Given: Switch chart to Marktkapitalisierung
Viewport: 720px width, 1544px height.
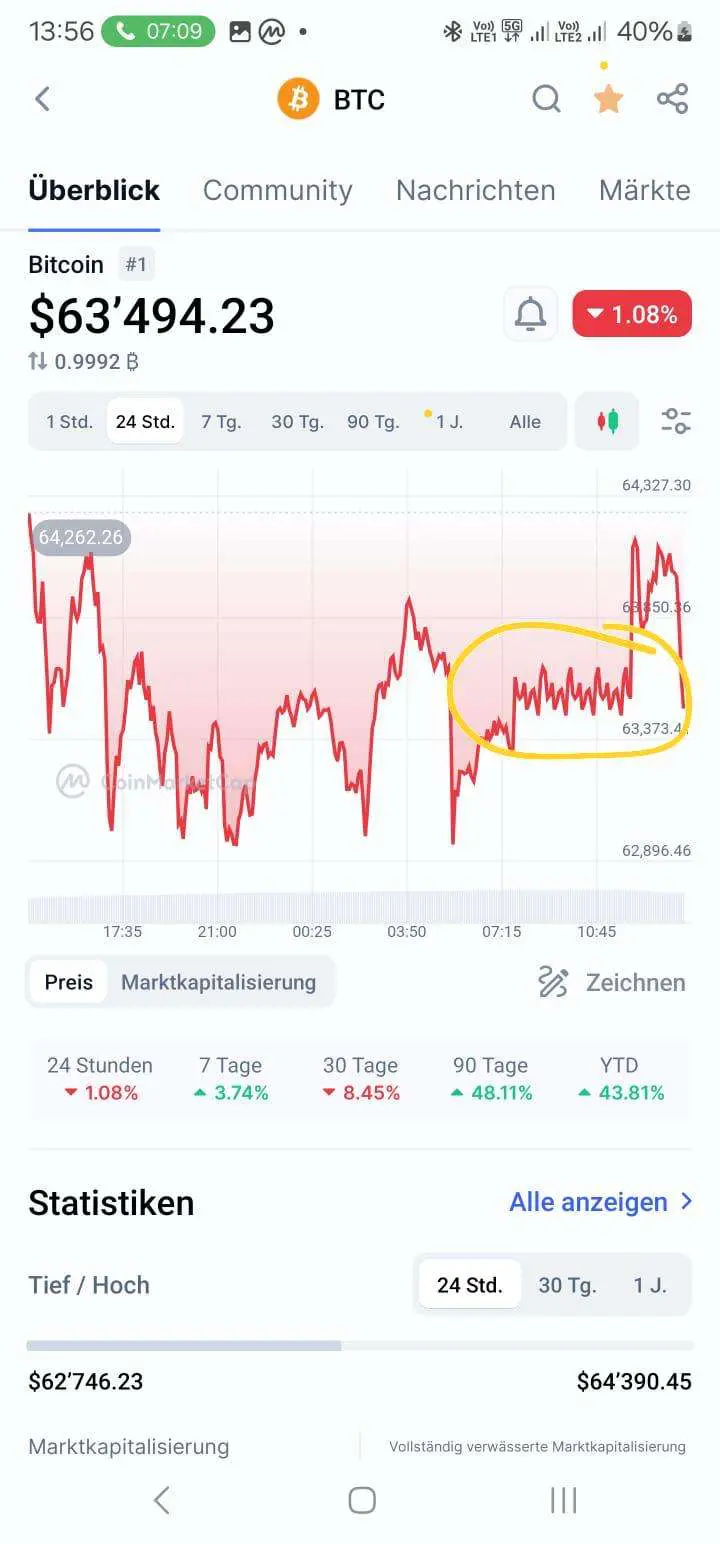Looking at the screenshot, I should 218,982.
